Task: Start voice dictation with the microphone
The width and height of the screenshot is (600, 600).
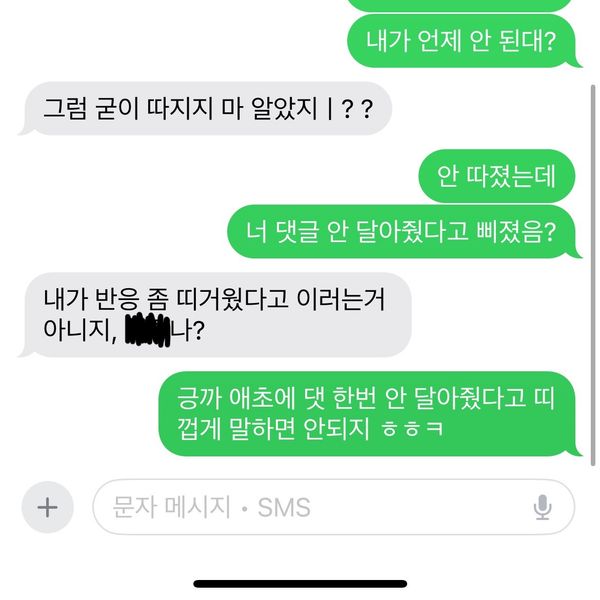Action: click(x=542, y=508)
